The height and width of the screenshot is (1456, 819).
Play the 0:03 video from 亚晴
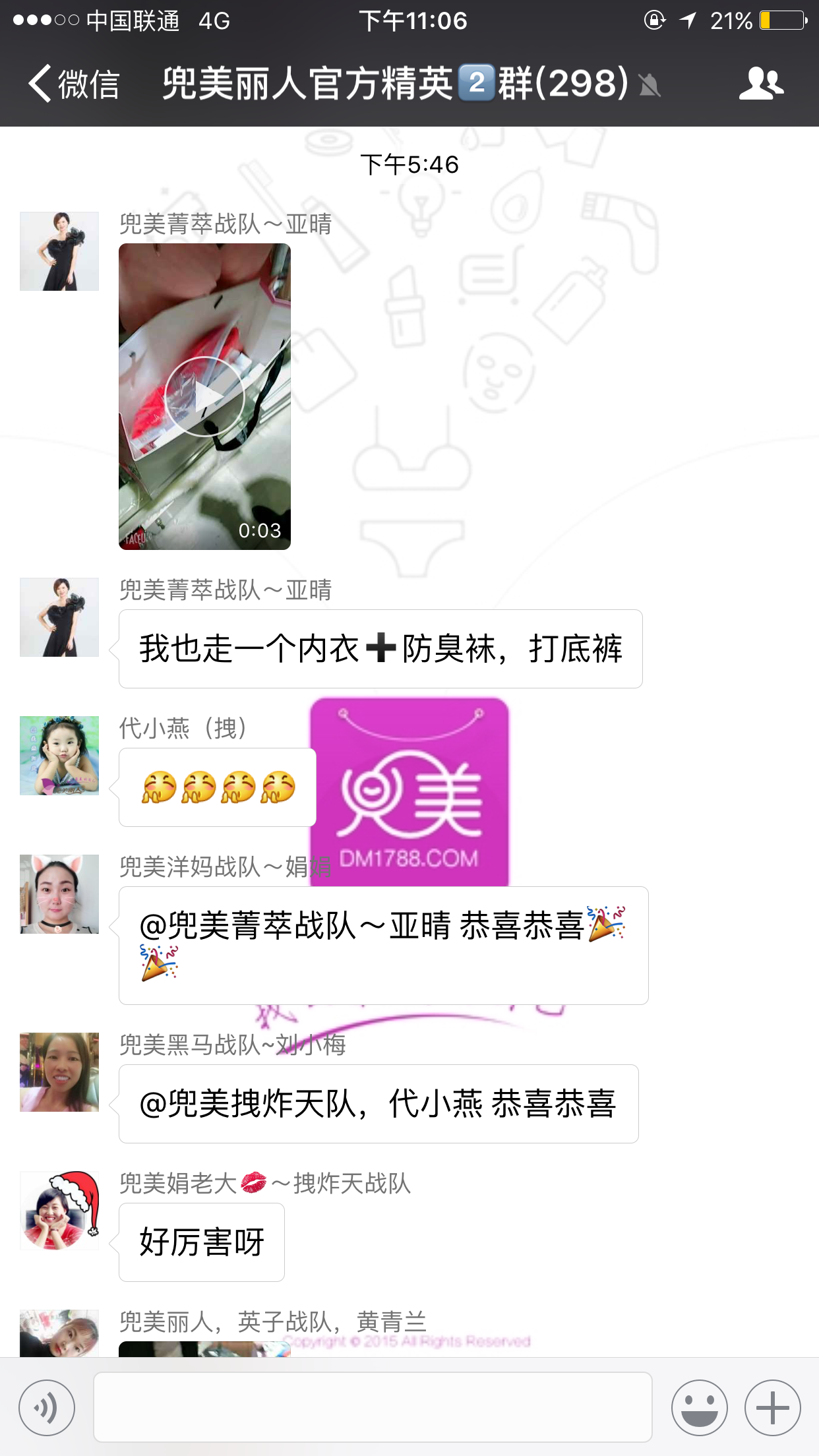tap(204, 396)
